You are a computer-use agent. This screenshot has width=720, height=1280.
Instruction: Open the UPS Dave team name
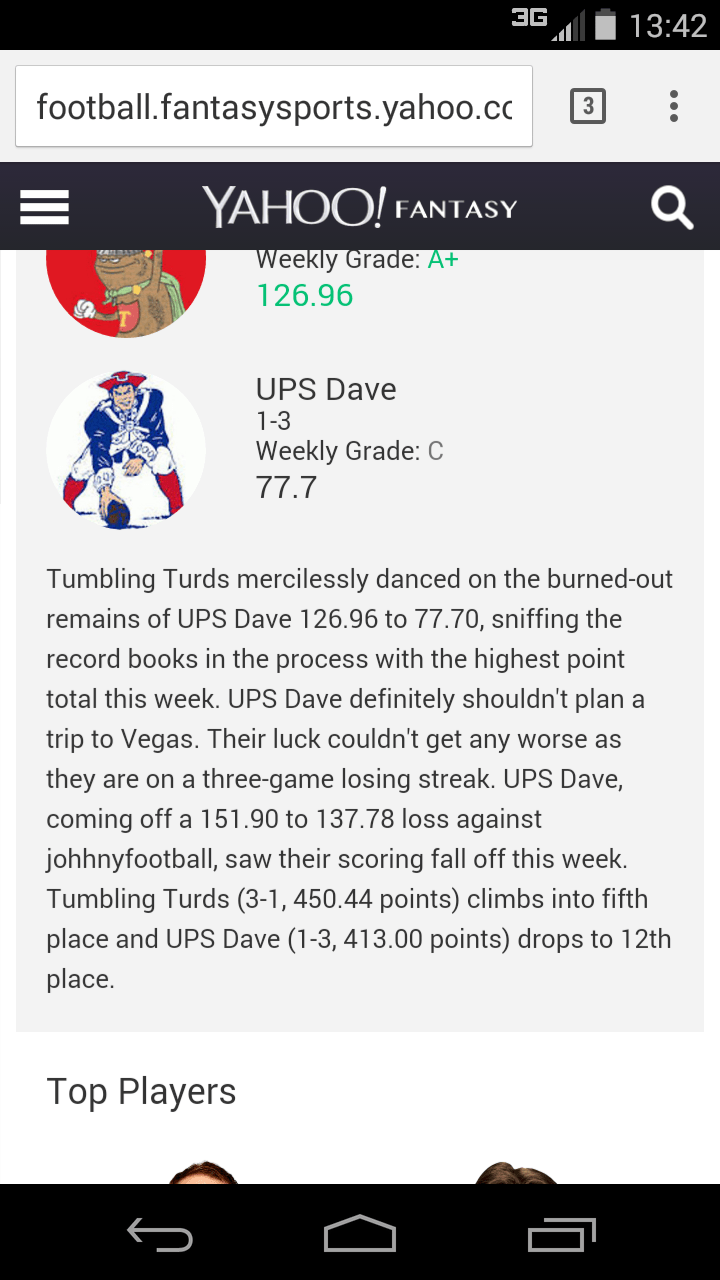coord(326,389)
